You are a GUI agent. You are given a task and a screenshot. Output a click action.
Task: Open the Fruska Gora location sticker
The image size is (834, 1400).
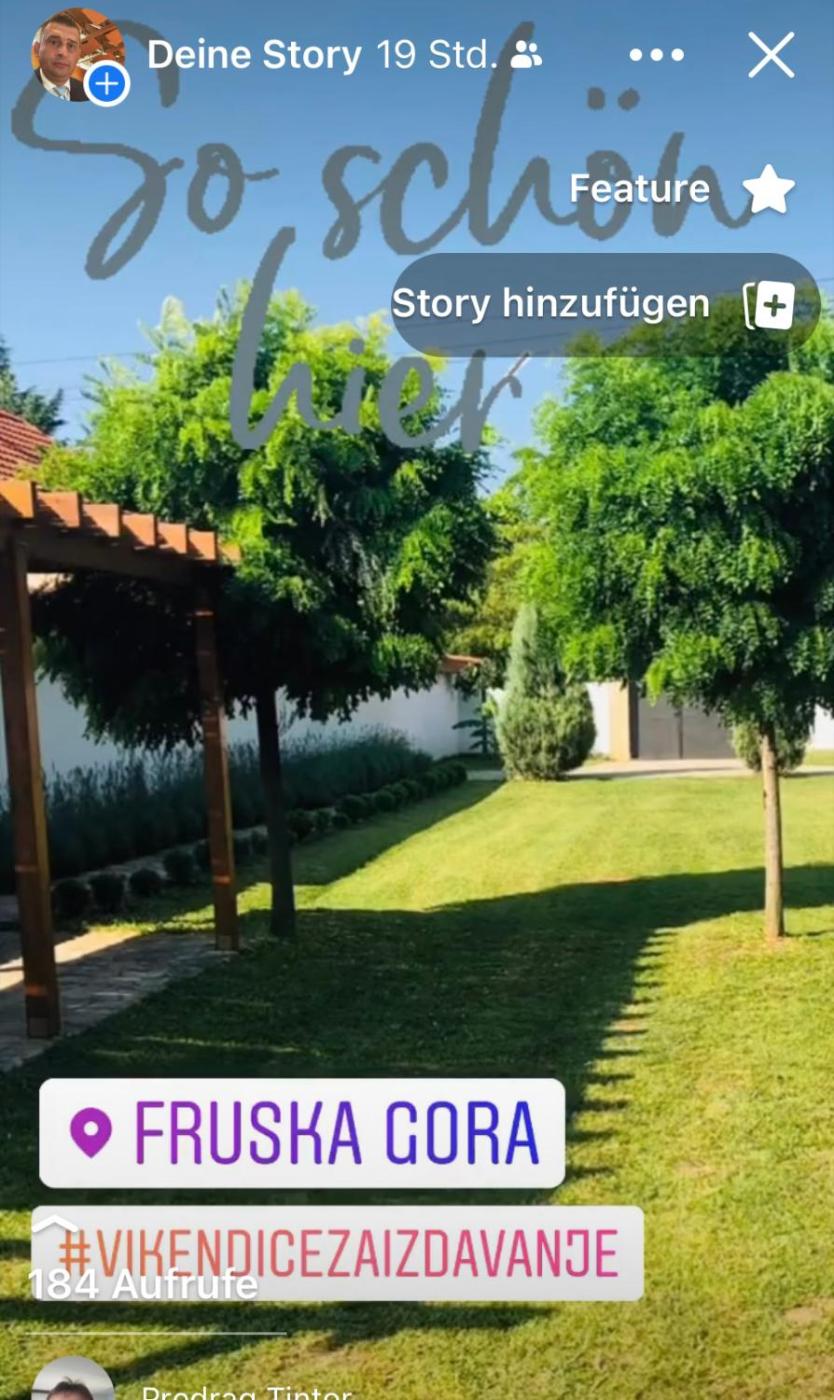(302, 1133)
